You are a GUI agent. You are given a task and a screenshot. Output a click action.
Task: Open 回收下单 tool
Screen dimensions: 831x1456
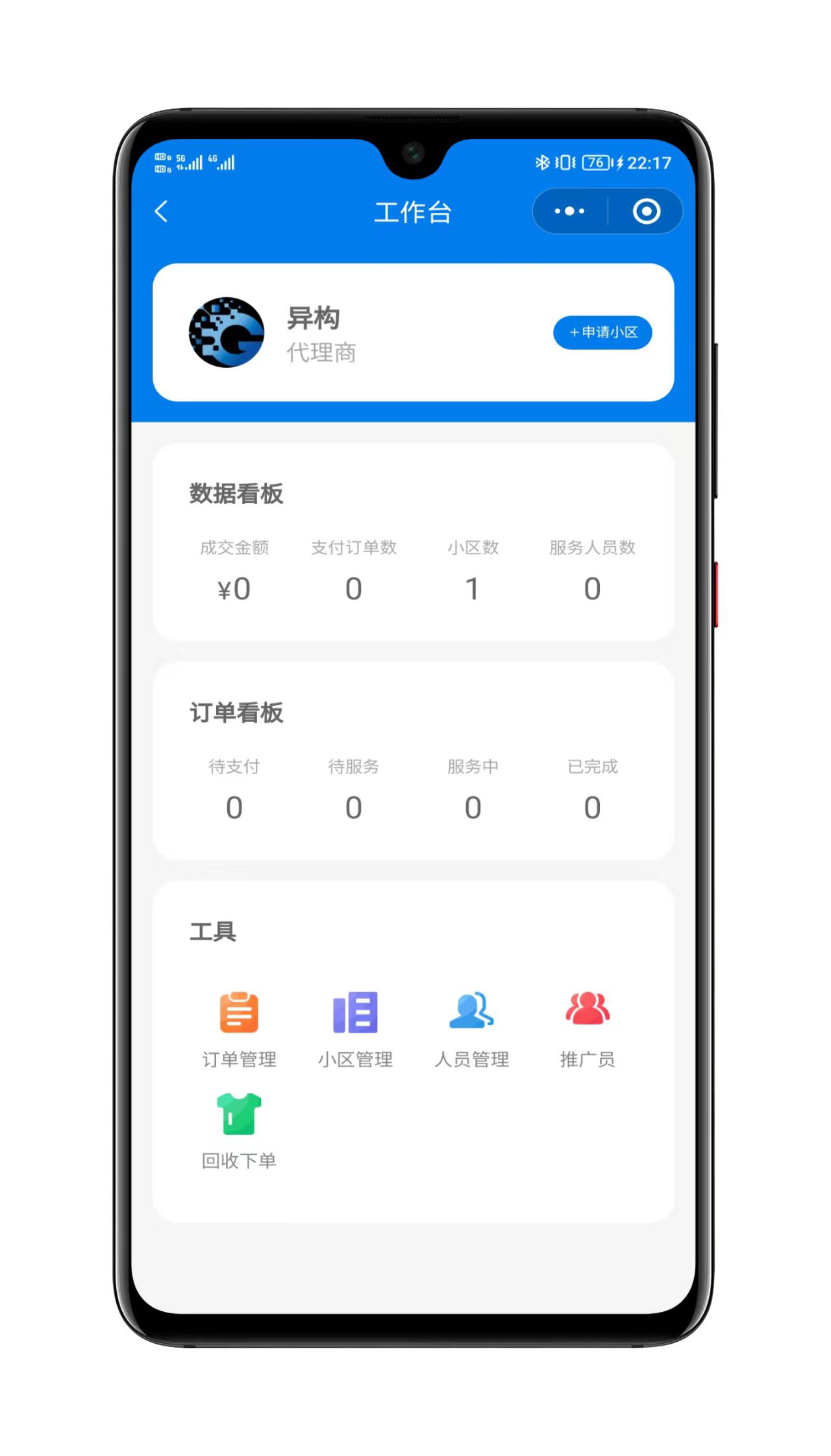pyautogui.click(x=239, y=1129)
